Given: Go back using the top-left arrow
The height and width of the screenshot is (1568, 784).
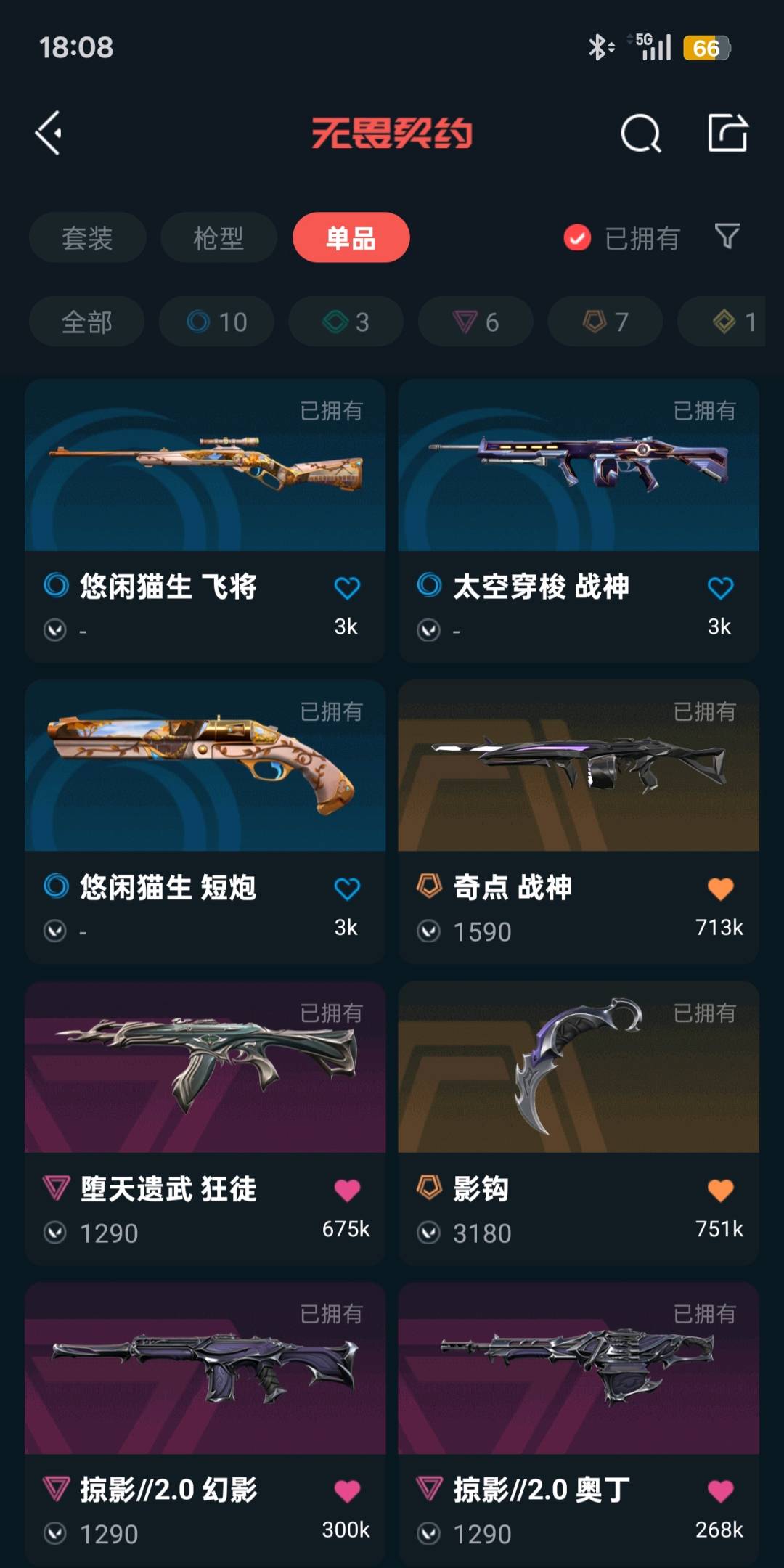Looking at the screenshot, I should (x=49, y=133).
